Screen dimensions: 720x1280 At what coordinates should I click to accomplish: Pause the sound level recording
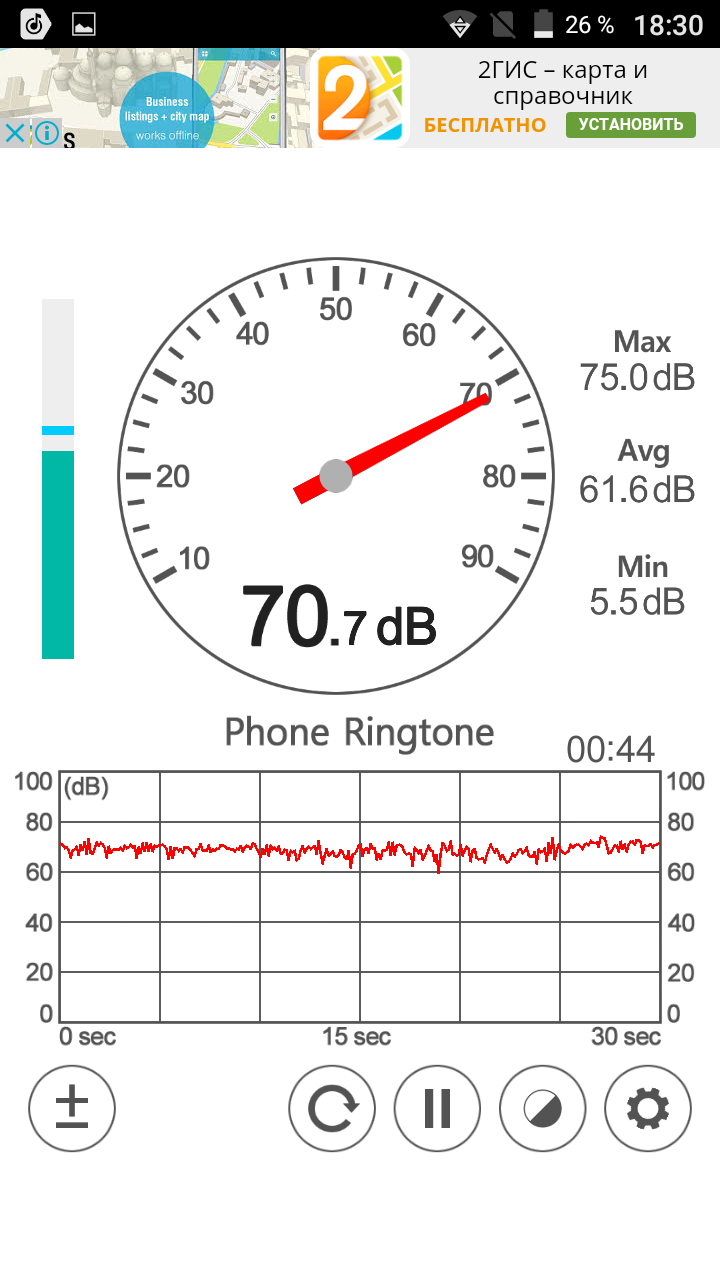click(x=437, y=1108)
